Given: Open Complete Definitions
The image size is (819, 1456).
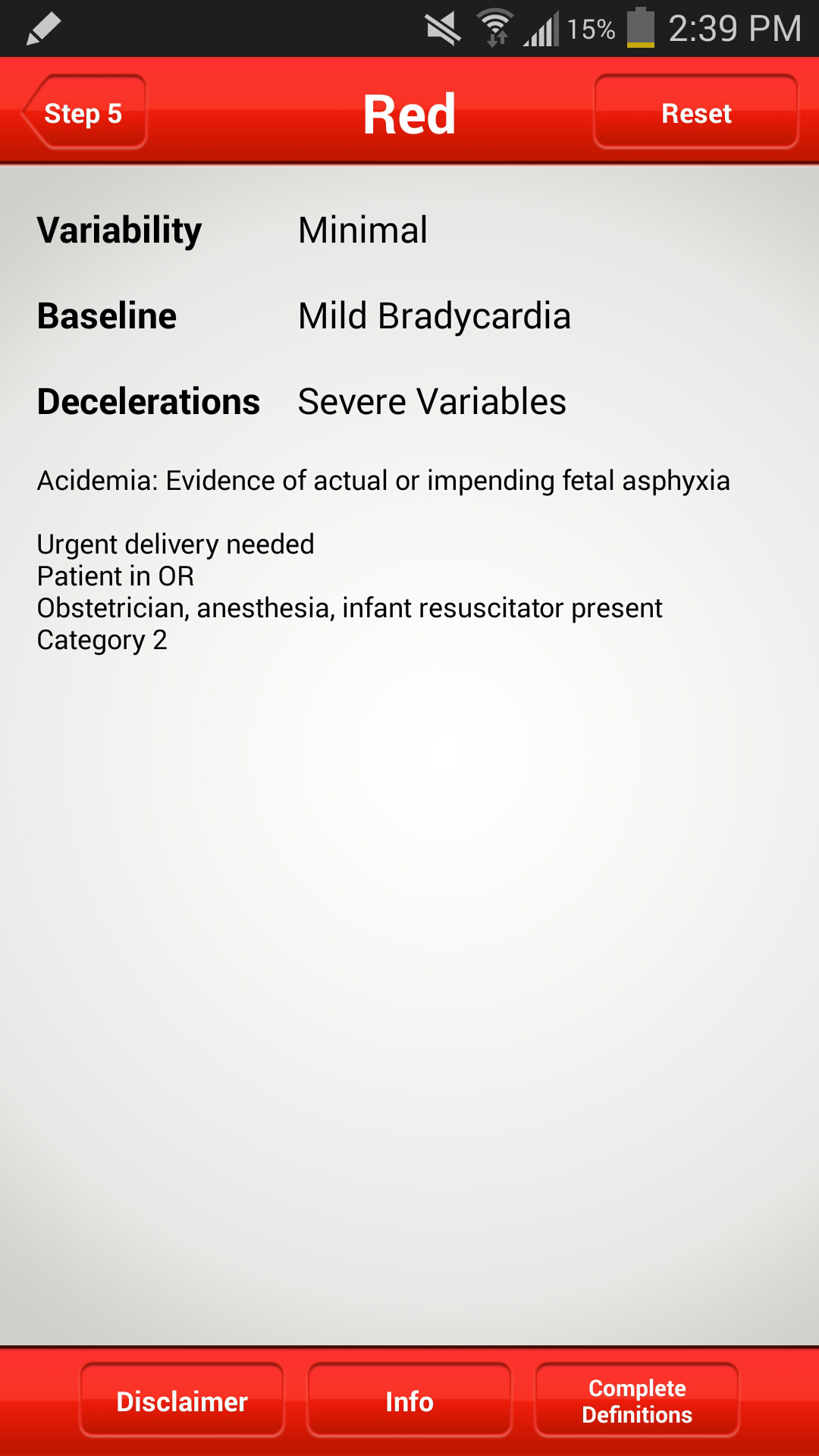Looking at the screenshot, I should (x=637, y=1401).
